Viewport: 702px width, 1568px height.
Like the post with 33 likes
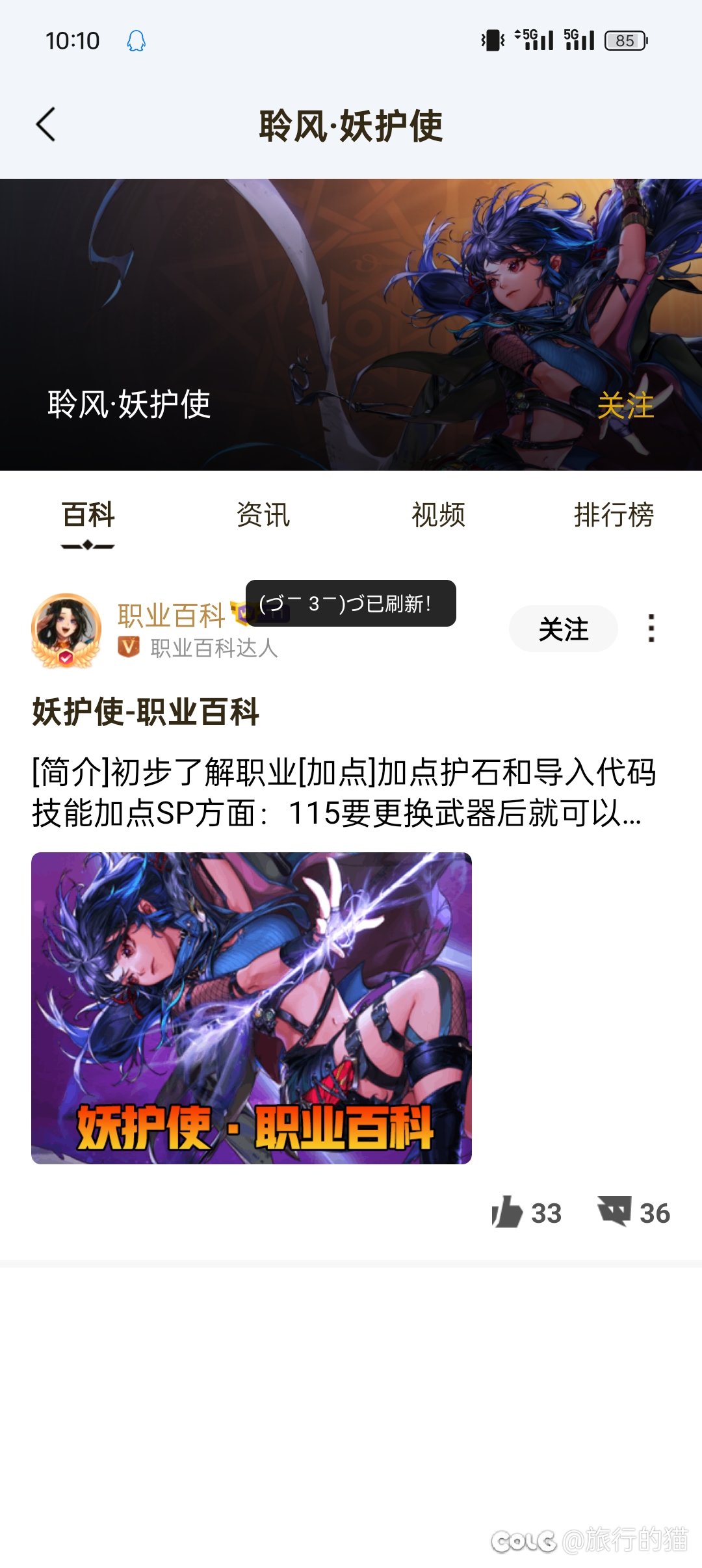pos(526,1213)
